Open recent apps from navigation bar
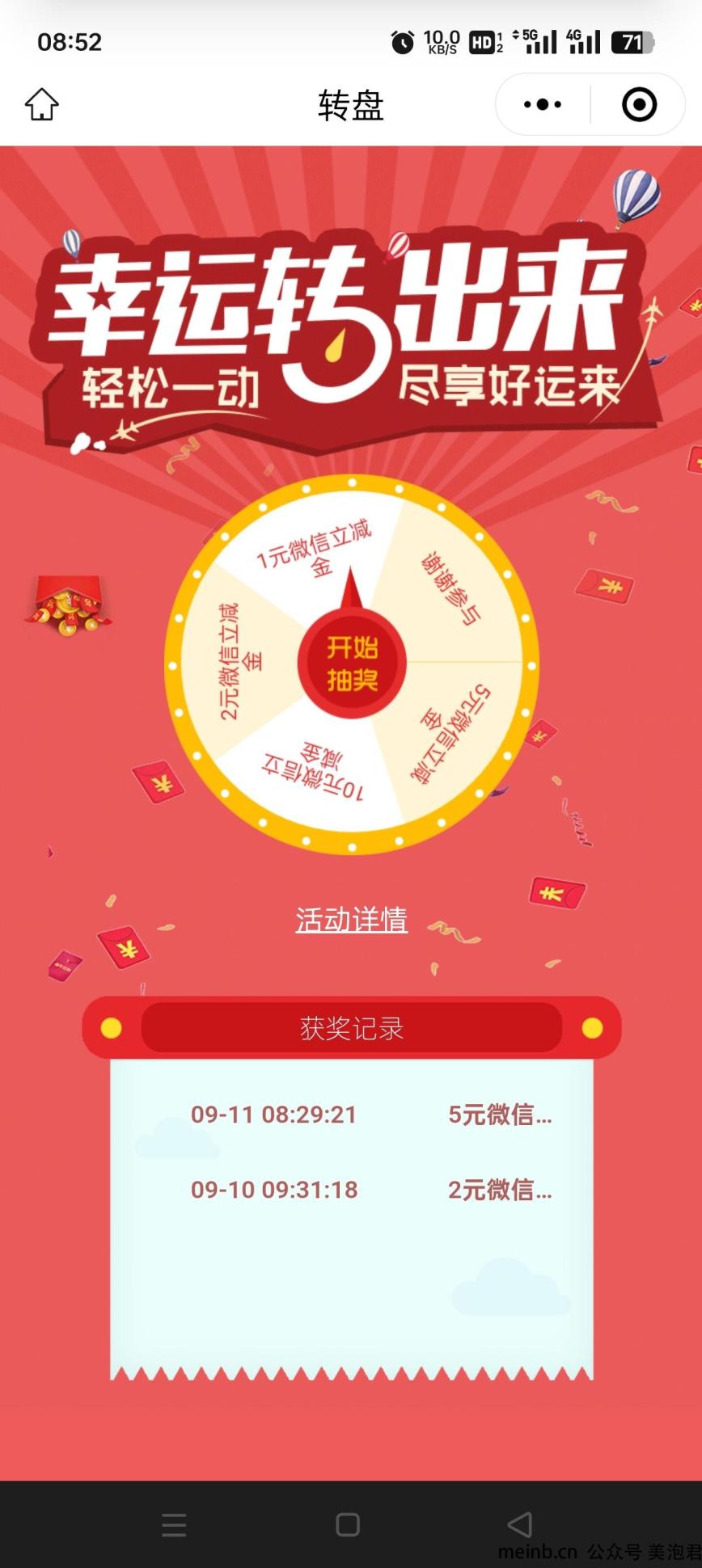Screen dimensions: 702x1568 (x=174, y=1524)
